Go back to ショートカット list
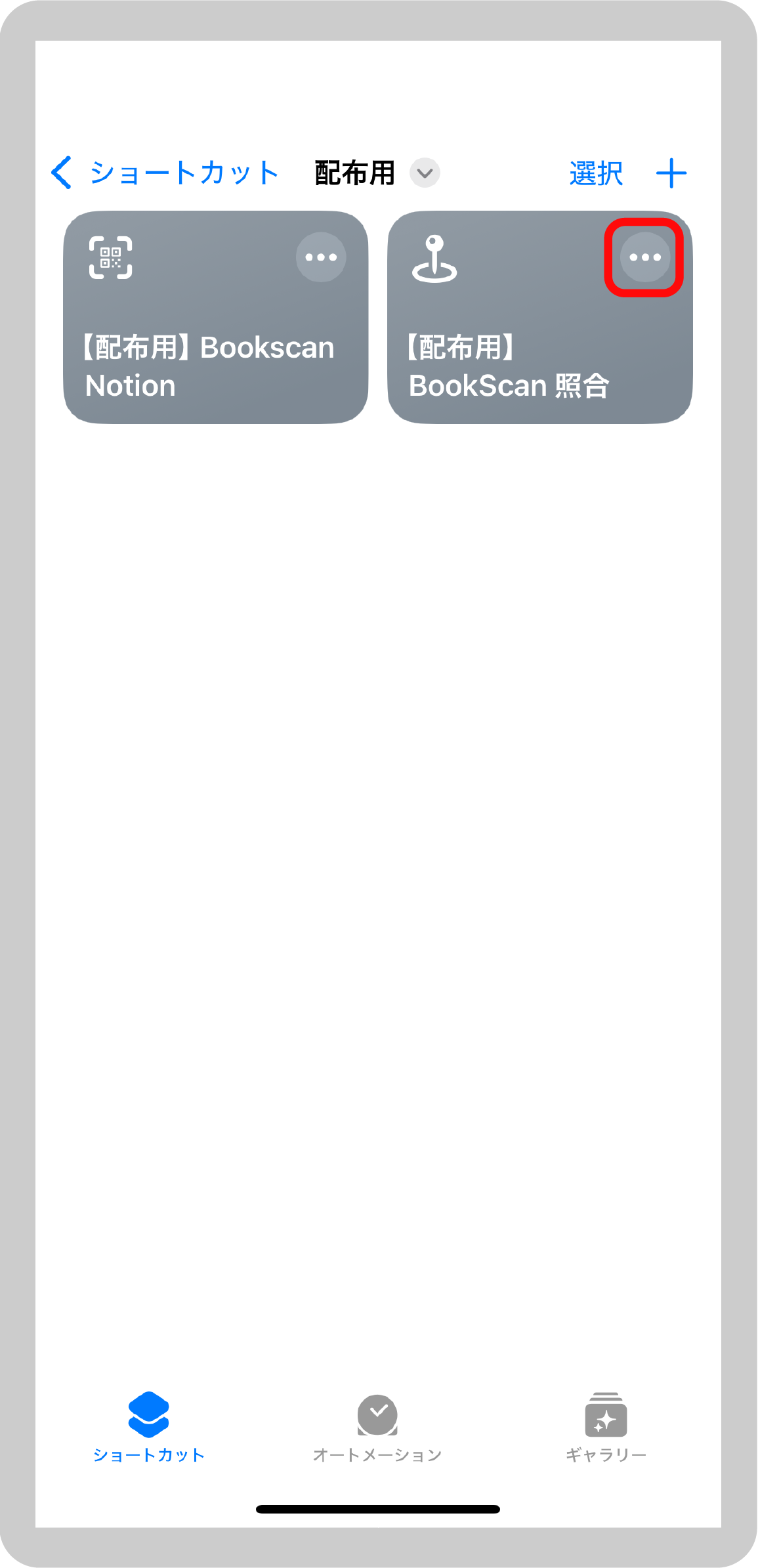The width and height of the screenshot is (758, 1568). point(165,173)
